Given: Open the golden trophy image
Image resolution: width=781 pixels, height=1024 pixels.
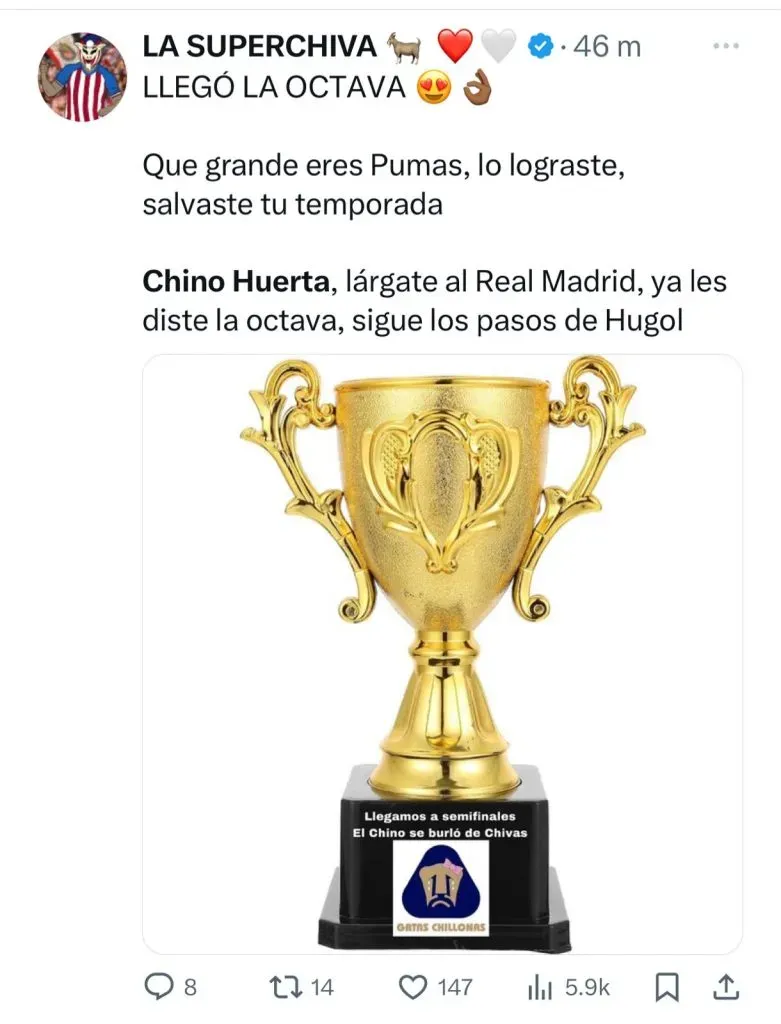Looking at the screenshot, I should click(x=442, y=650).
